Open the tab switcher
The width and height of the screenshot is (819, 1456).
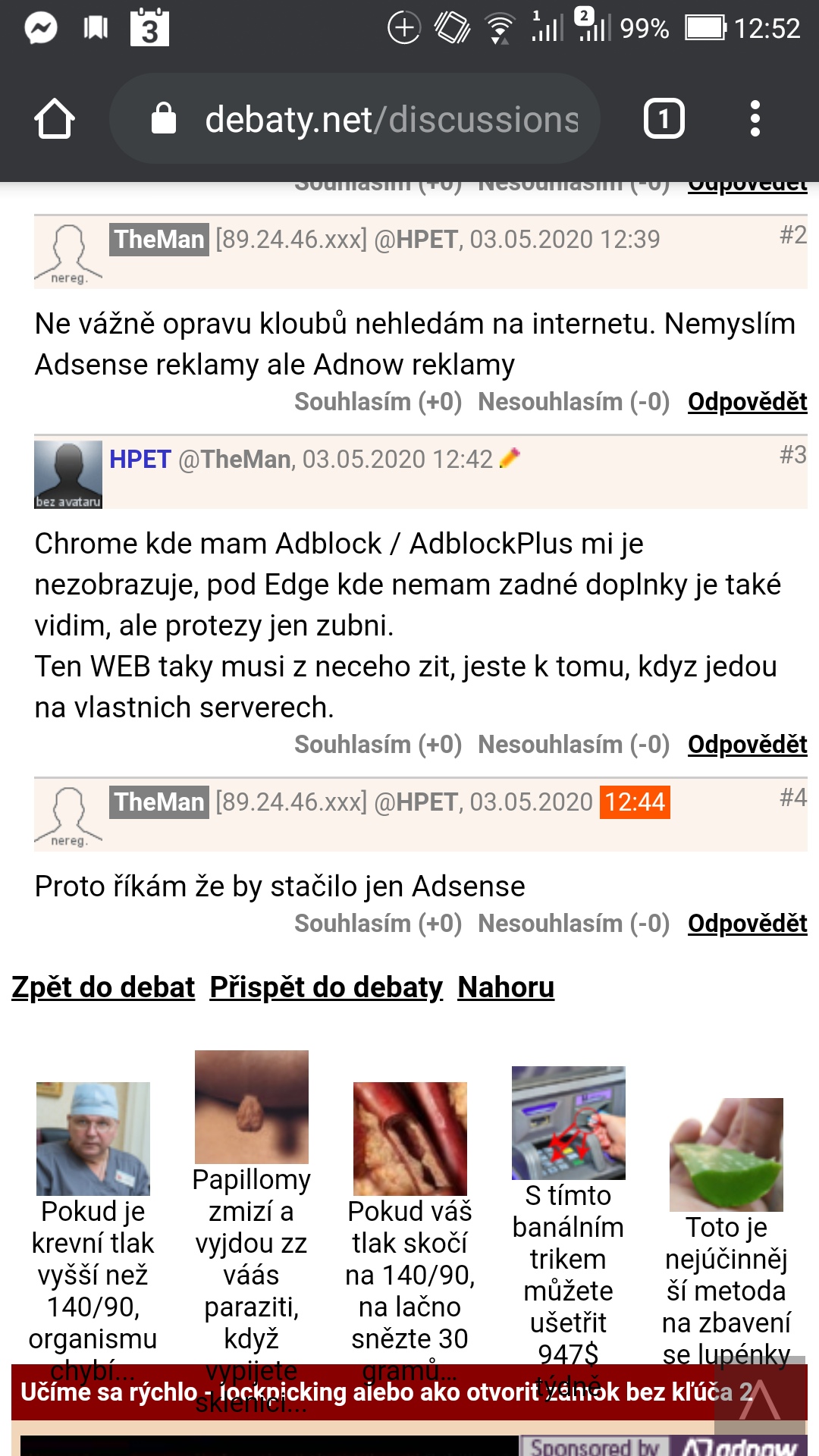664,119
